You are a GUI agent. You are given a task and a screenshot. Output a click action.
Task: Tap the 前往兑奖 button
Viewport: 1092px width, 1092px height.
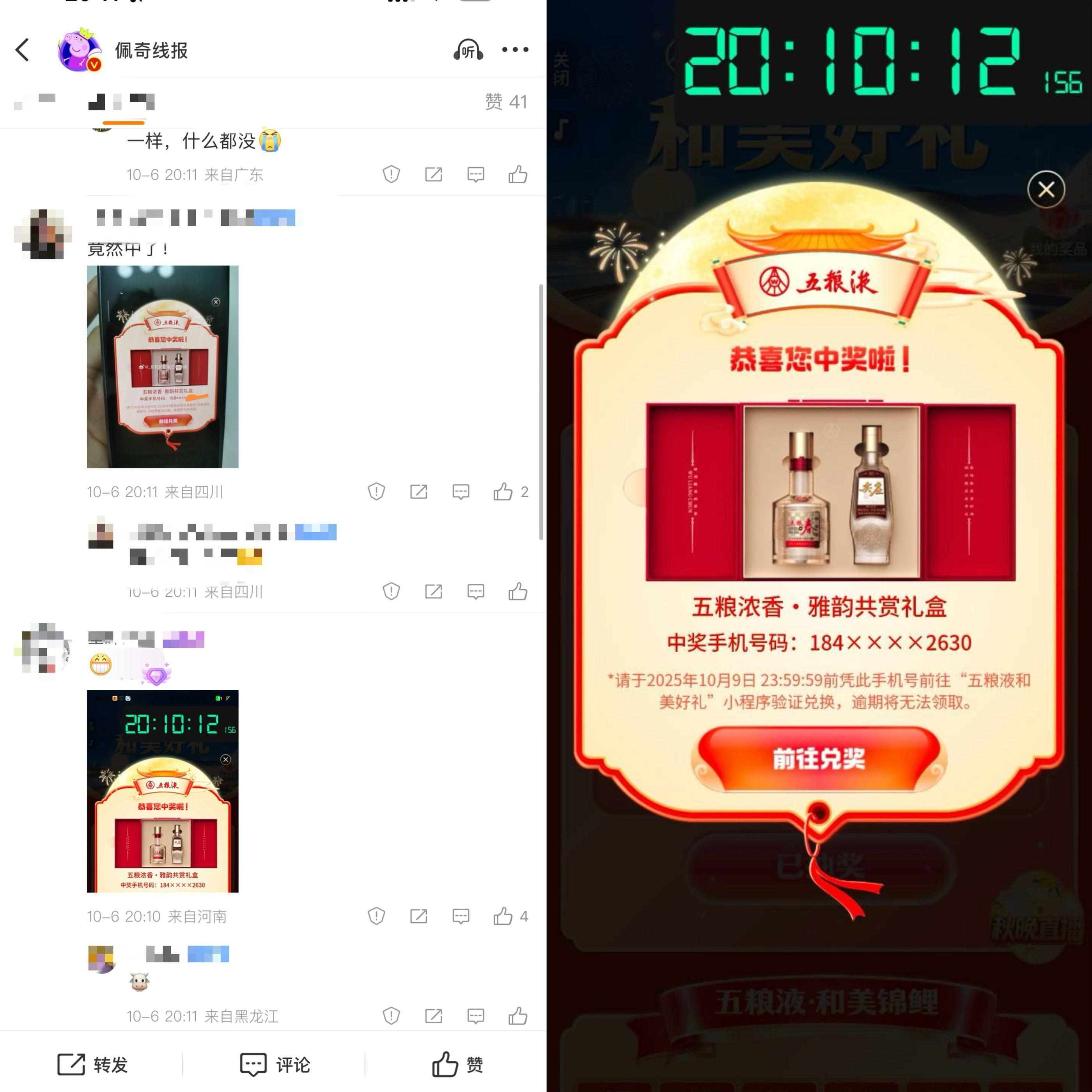[x=819, y=759]
